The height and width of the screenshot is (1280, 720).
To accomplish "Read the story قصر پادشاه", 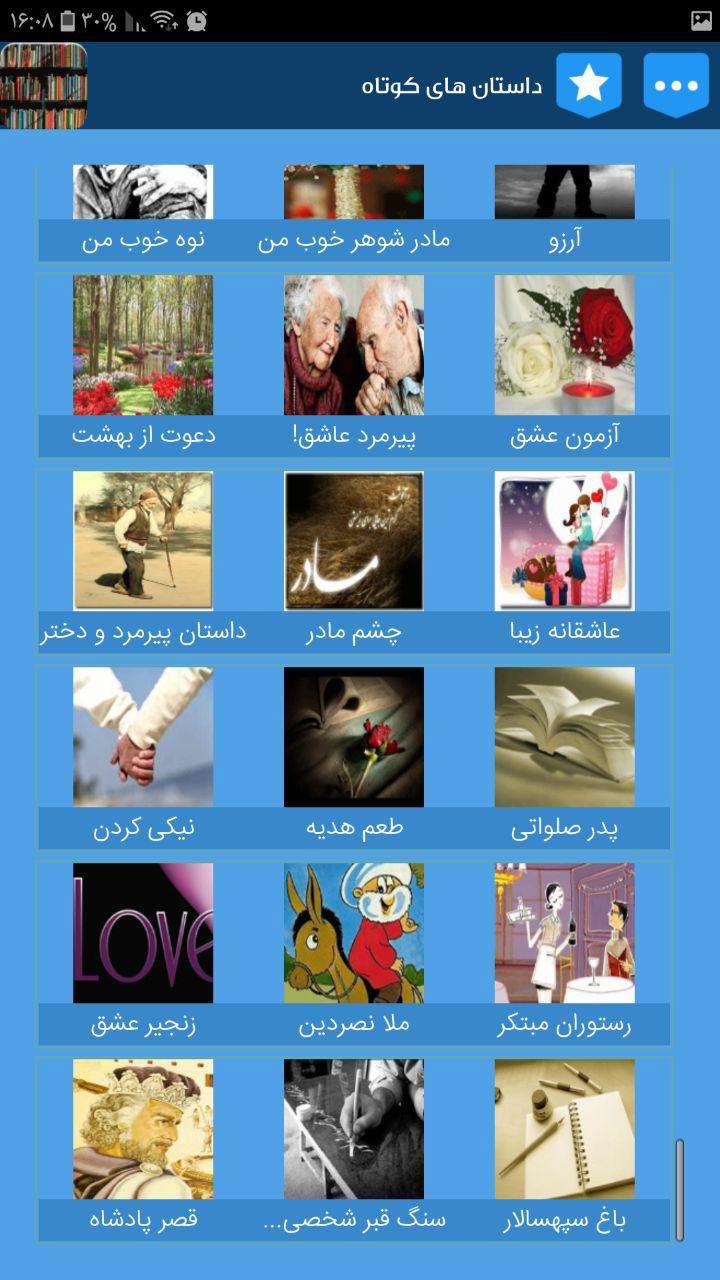I will 143,1149.
